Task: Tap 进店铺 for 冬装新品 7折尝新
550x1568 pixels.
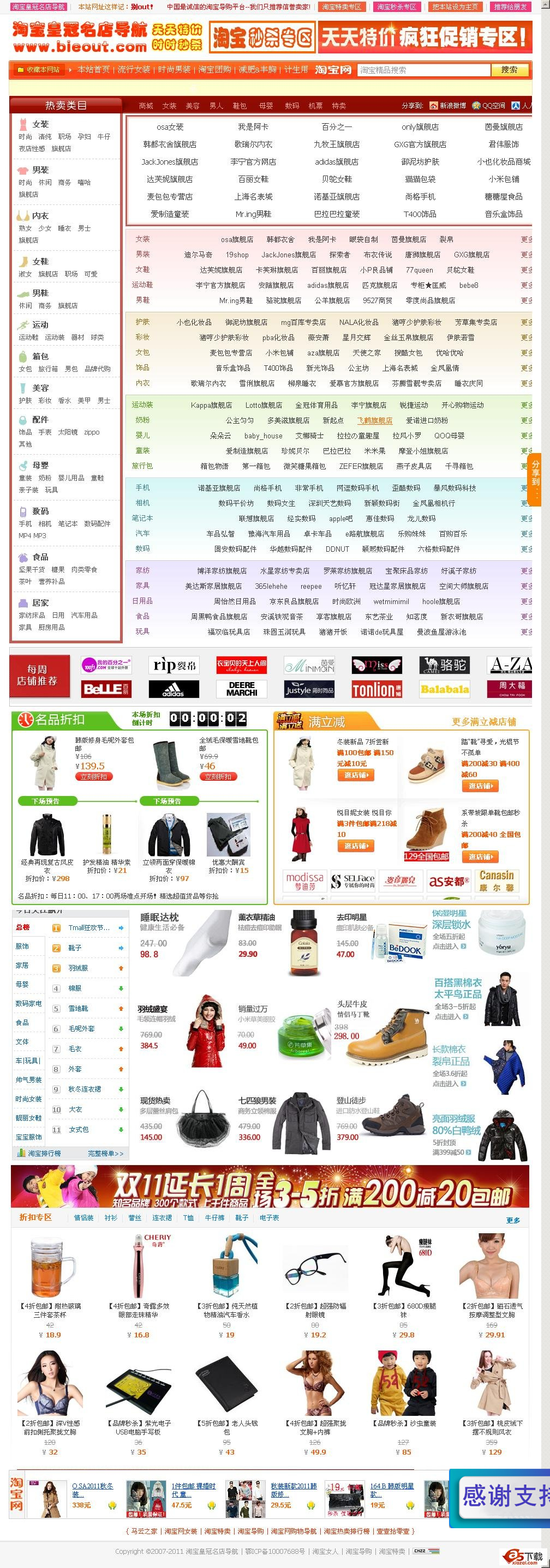Action: coord(355,775)
